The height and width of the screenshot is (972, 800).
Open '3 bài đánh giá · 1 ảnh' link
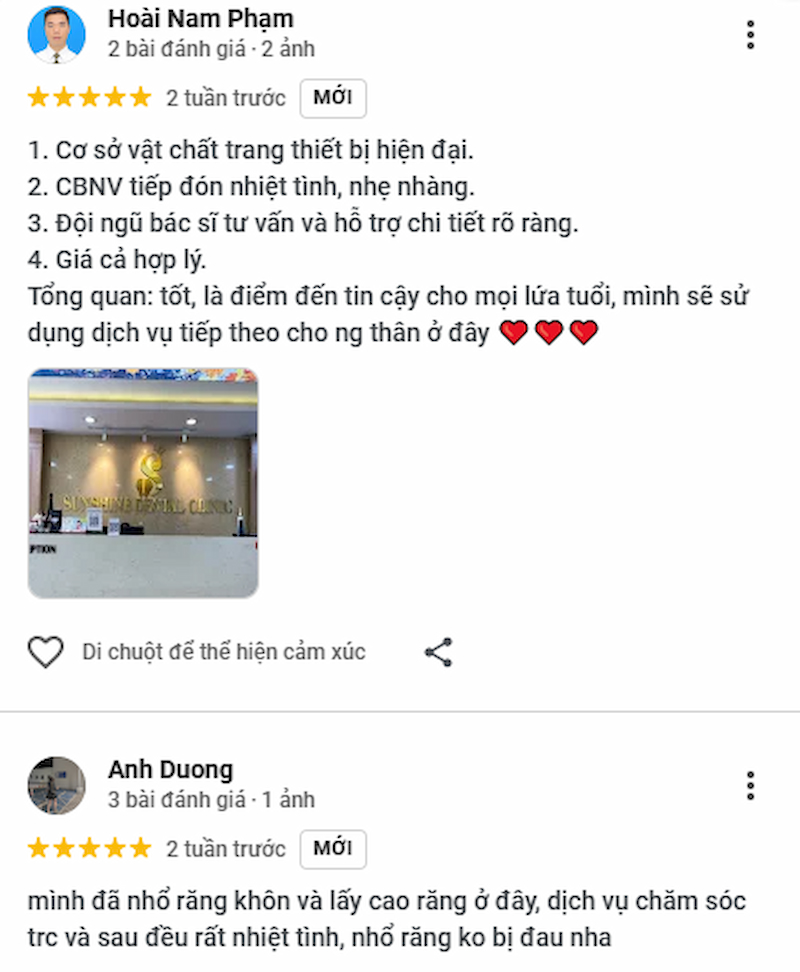click(210, 799)
